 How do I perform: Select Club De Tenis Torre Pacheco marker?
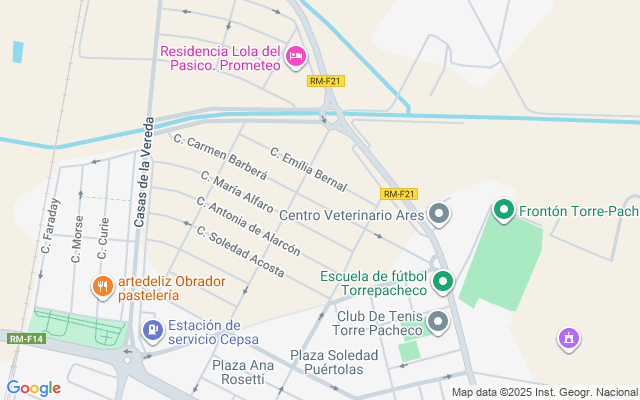coord(438,322)
